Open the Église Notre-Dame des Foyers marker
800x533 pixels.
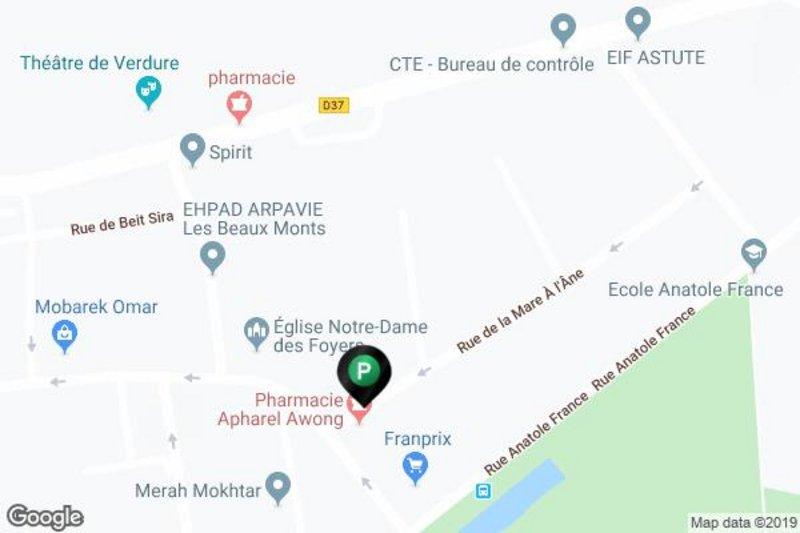pos(258,331)
